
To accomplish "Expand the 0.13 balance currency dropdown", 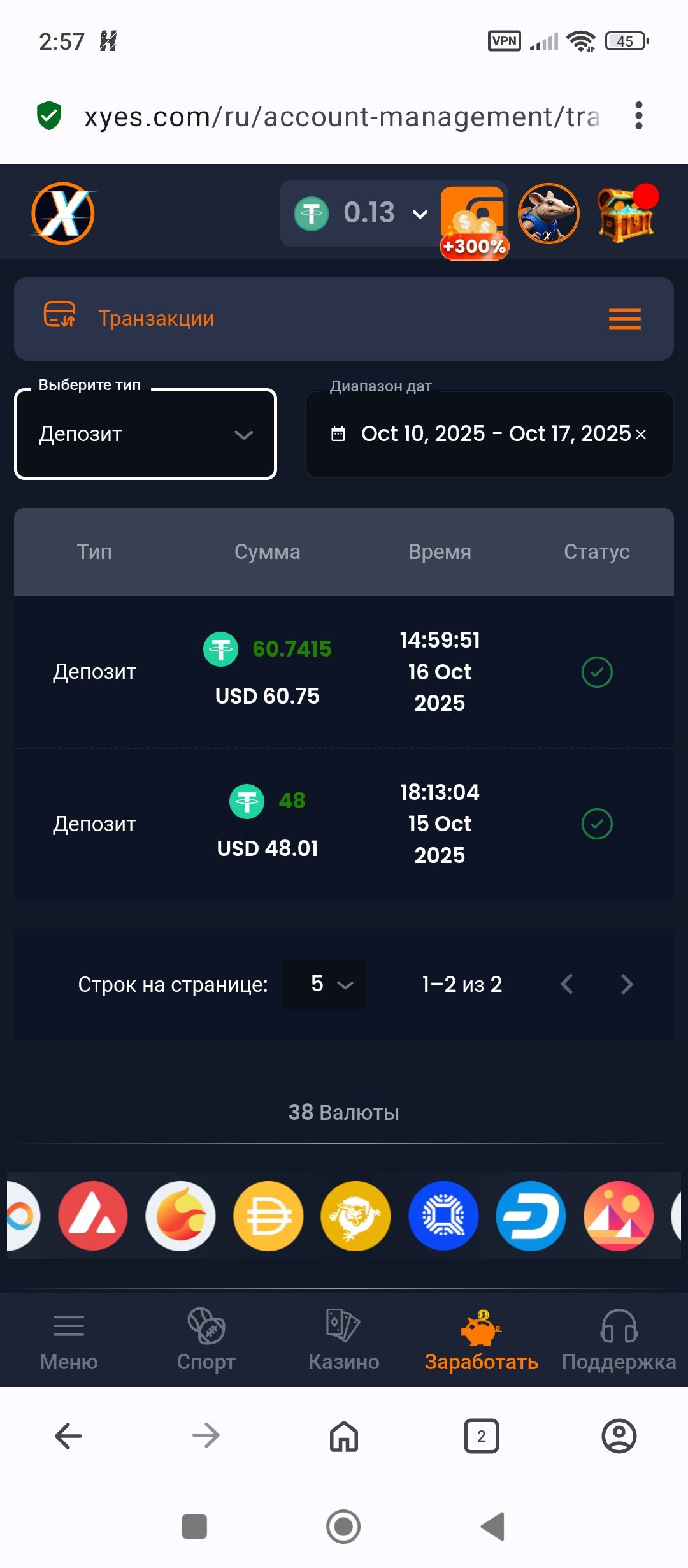I will [x=419, y=214].
